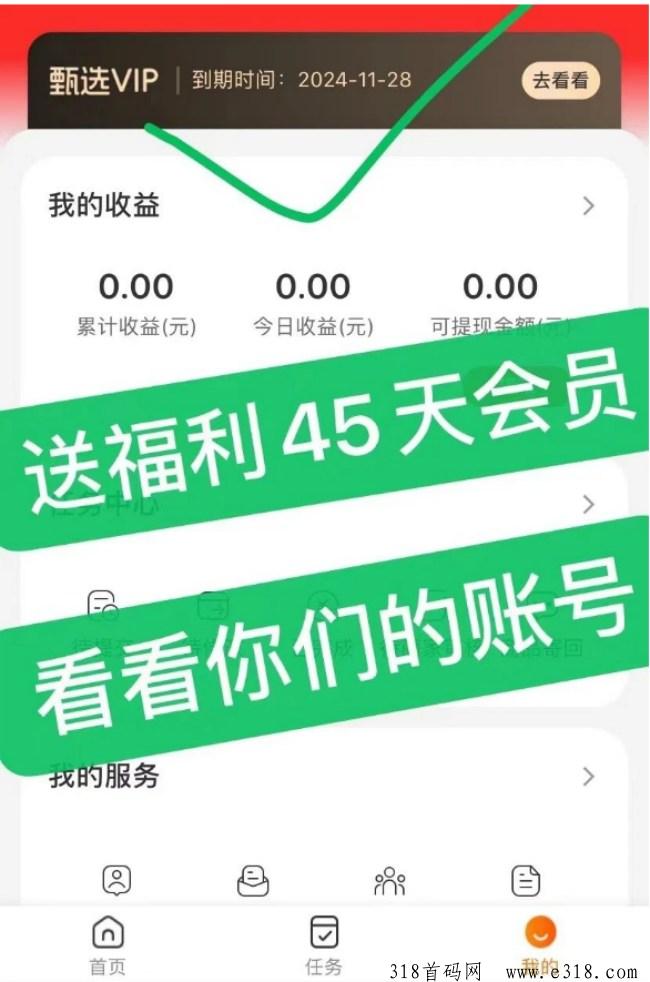
Task: Switch to the 首页 tab
Action: pyautogui.click(x=108, y=944)
